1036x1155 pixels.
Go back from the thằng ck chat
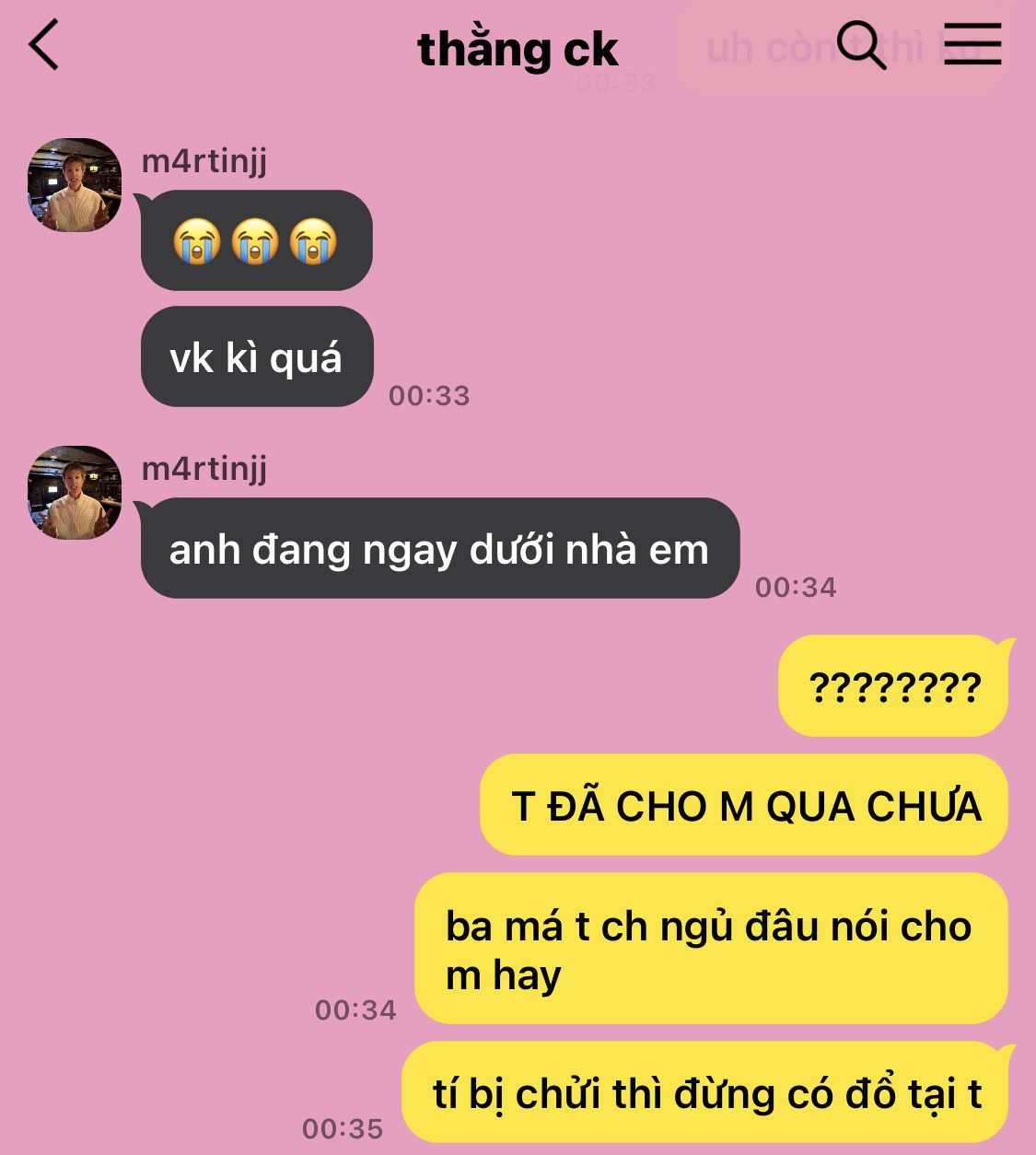point(43,46)
